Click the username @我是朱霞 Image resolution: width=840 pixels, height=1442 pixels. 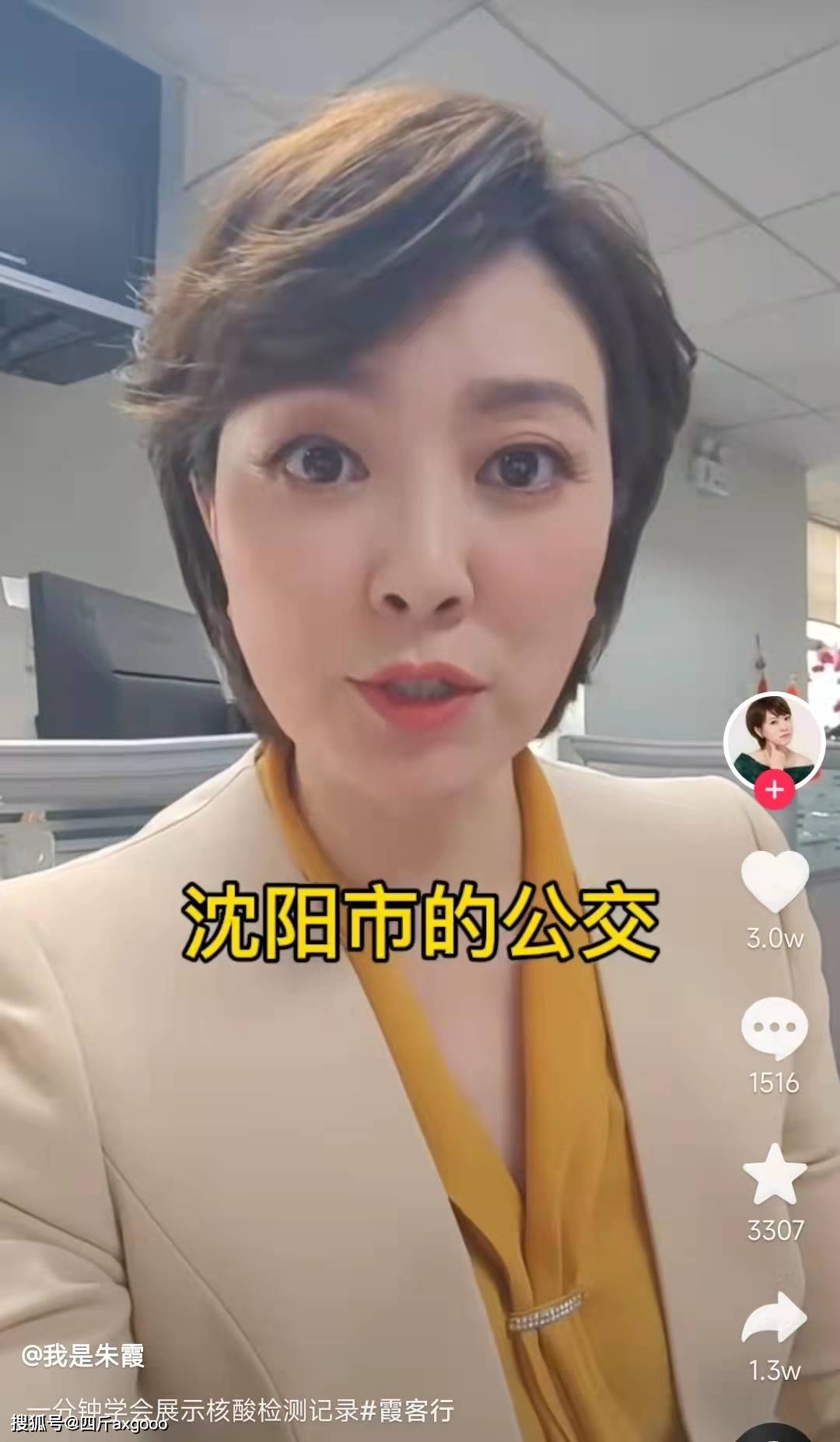pos(86,1356)
